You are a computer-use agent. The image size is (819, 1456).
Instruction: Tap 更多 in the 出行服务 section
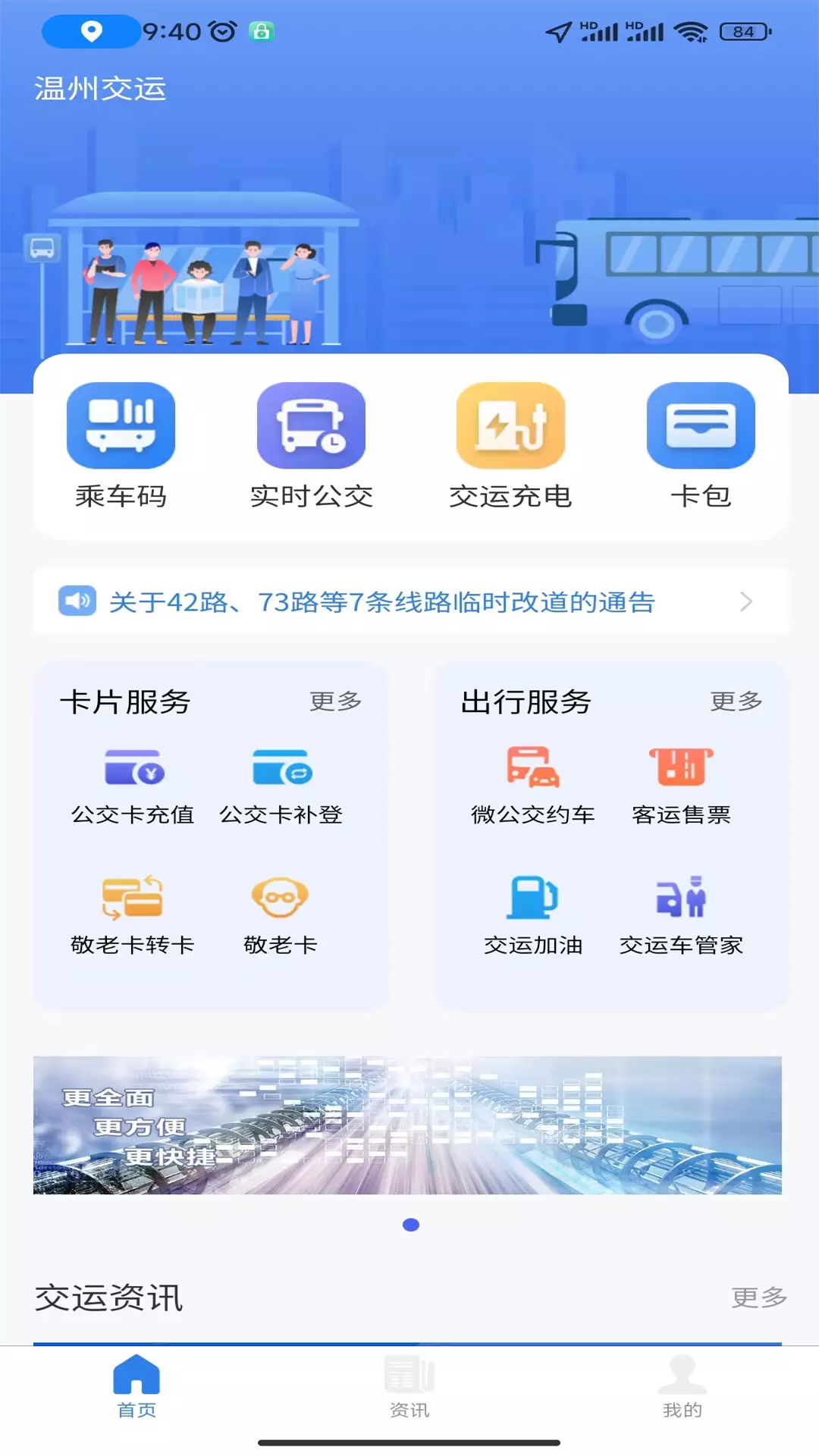[736, 701]
